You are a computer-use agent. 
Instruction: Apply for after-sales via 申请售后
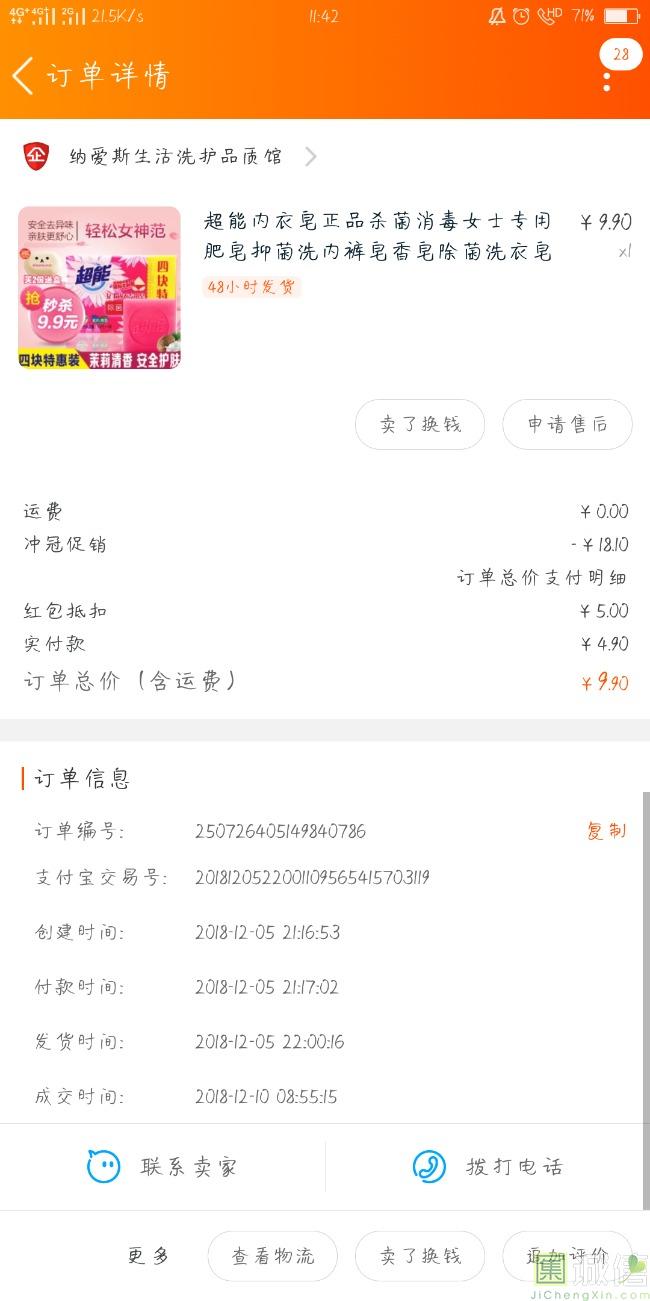[x=567, y=424]
